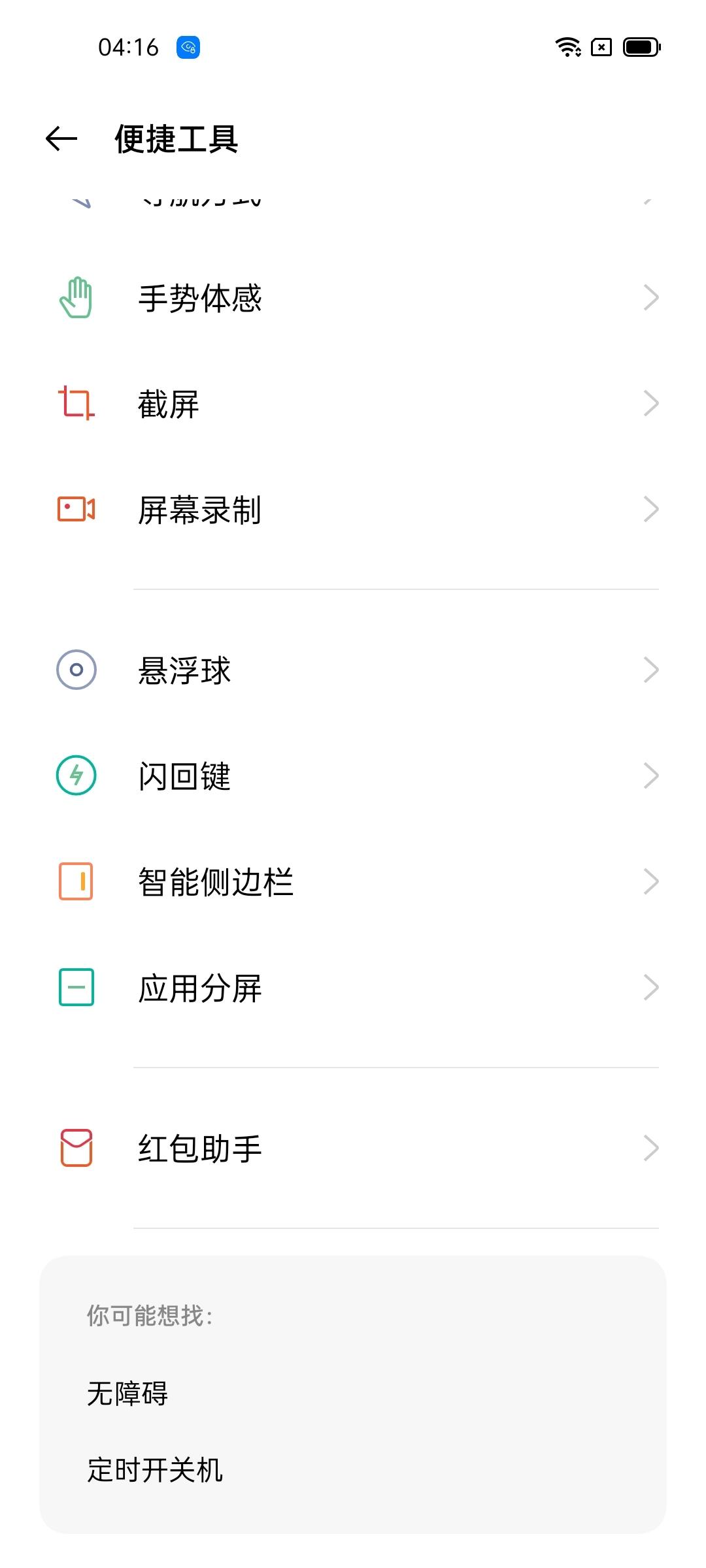This screenshot has height=1568, width=706.
Task: Open 屏幕录制 settings
Action: [353, 510]
